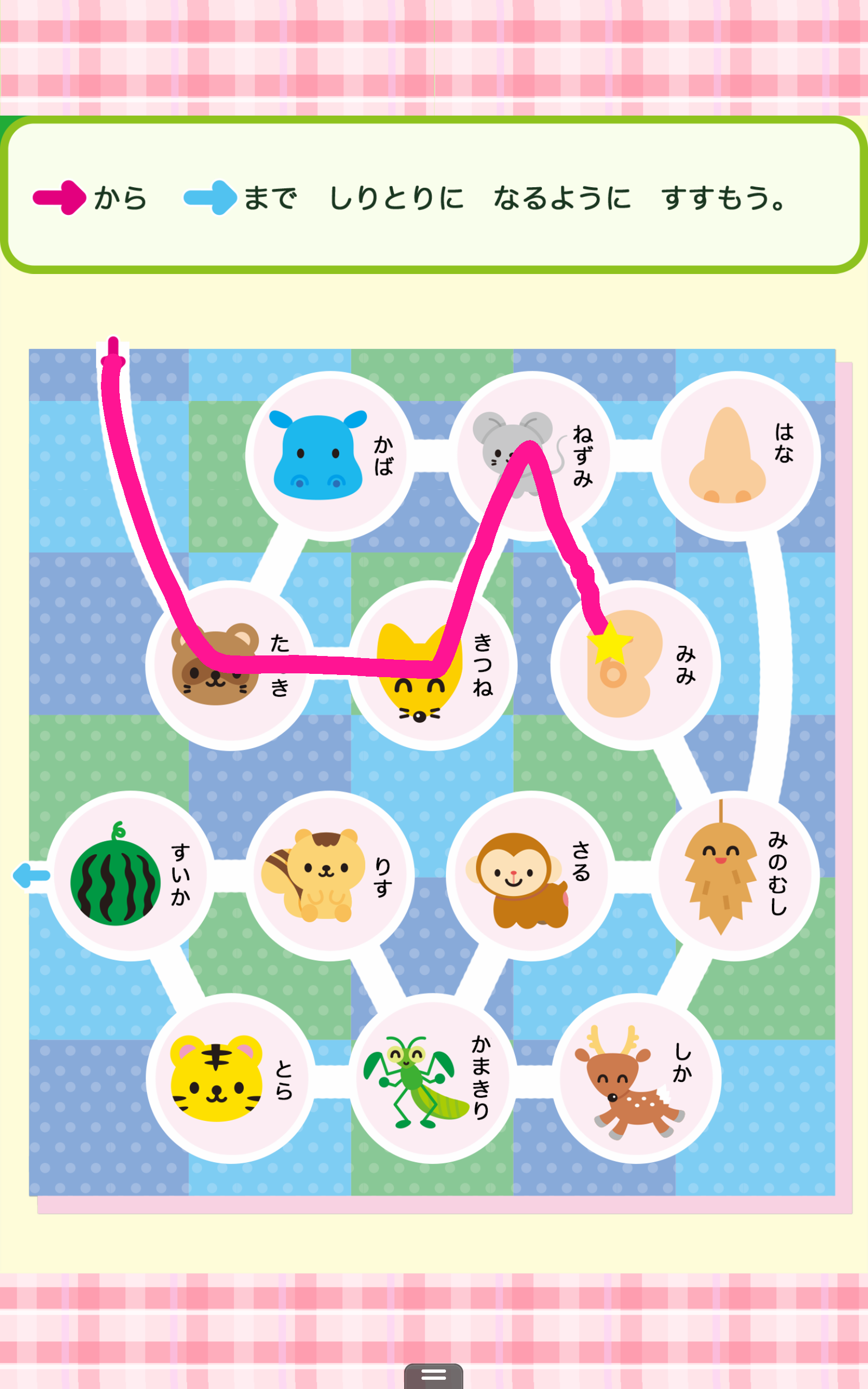Screen dimensions: 868x1389
Task: Choose the かまきり mantis circle
Action: point(433,1079)
